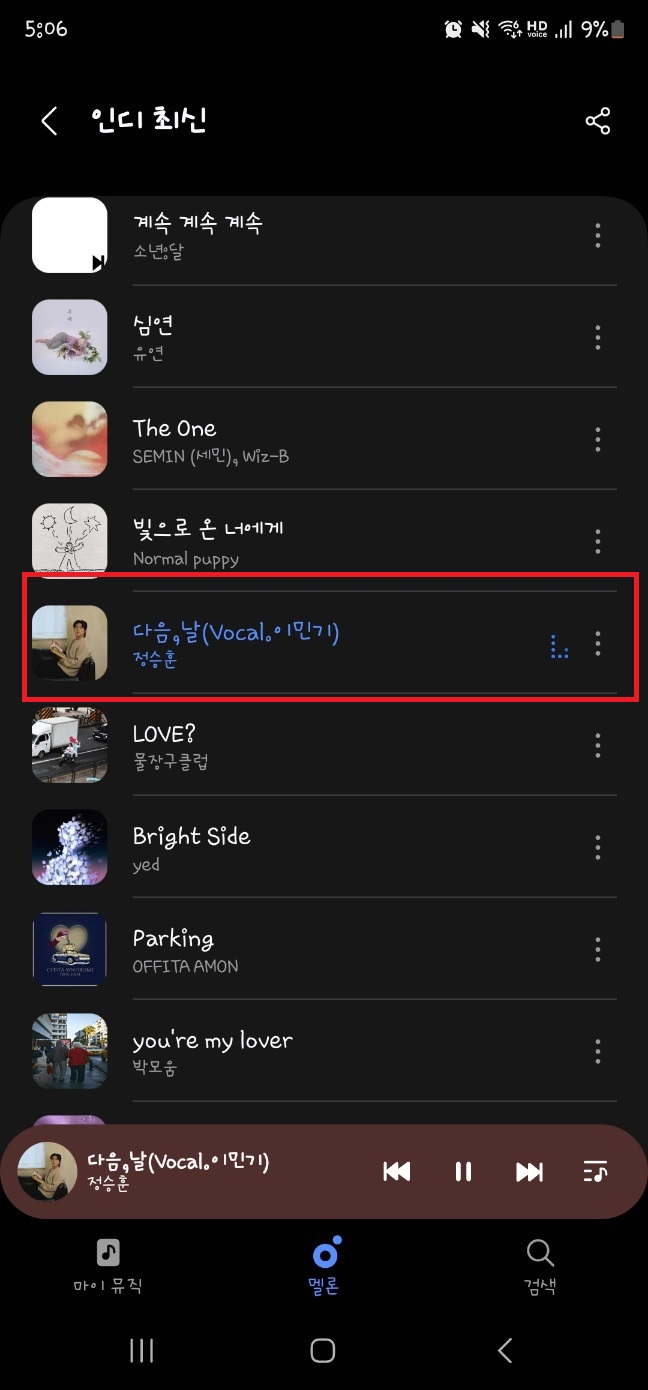Open the now playing queue
Viewport: 648px width, 1390px height.
pyautogui.click(x=595, y=1172)
